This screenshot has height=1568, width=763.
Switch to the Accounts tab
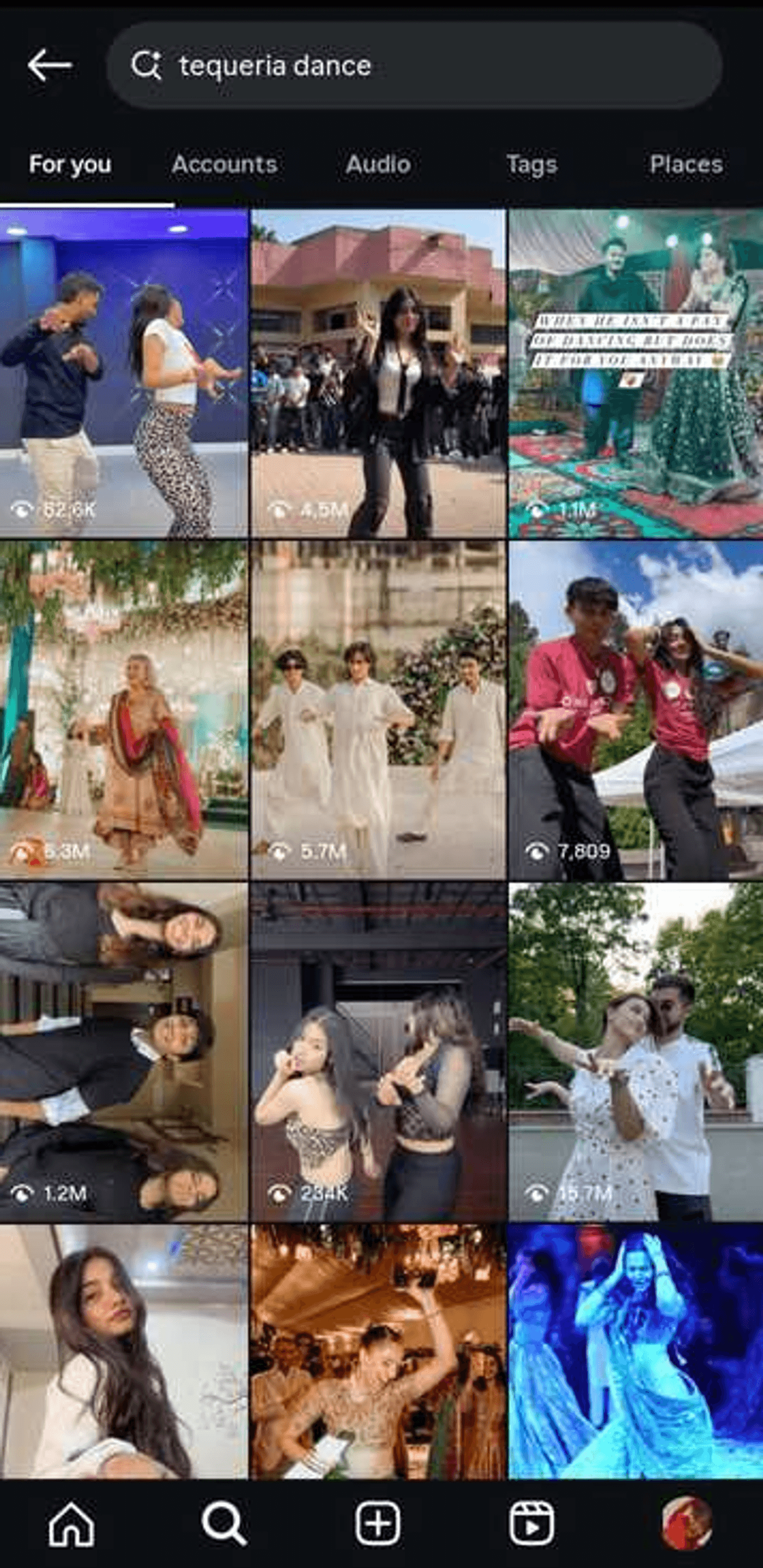pos(224,165)
